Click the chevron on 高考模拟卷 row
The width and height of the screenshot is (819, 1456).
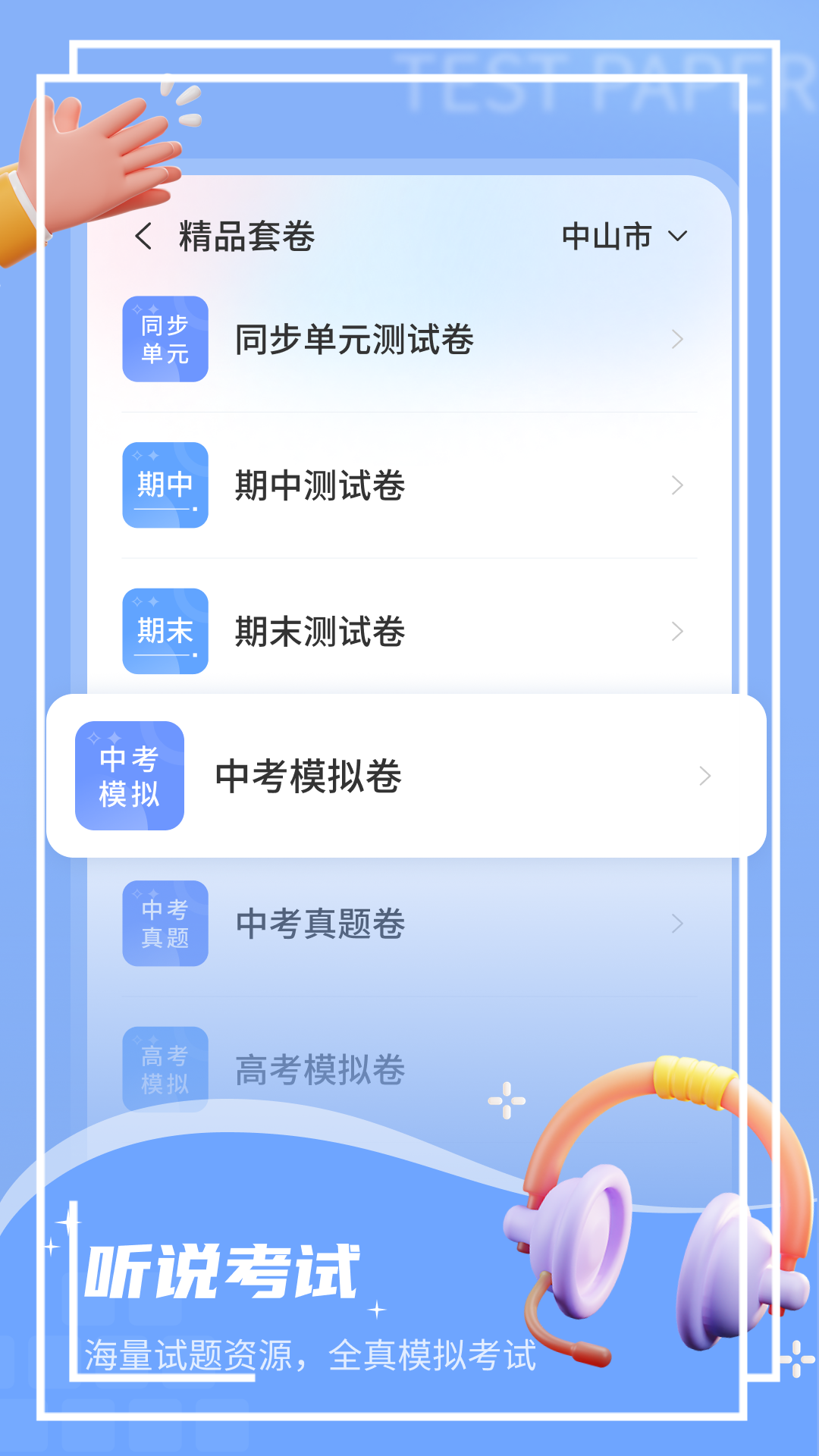(x=677, y=1071)
